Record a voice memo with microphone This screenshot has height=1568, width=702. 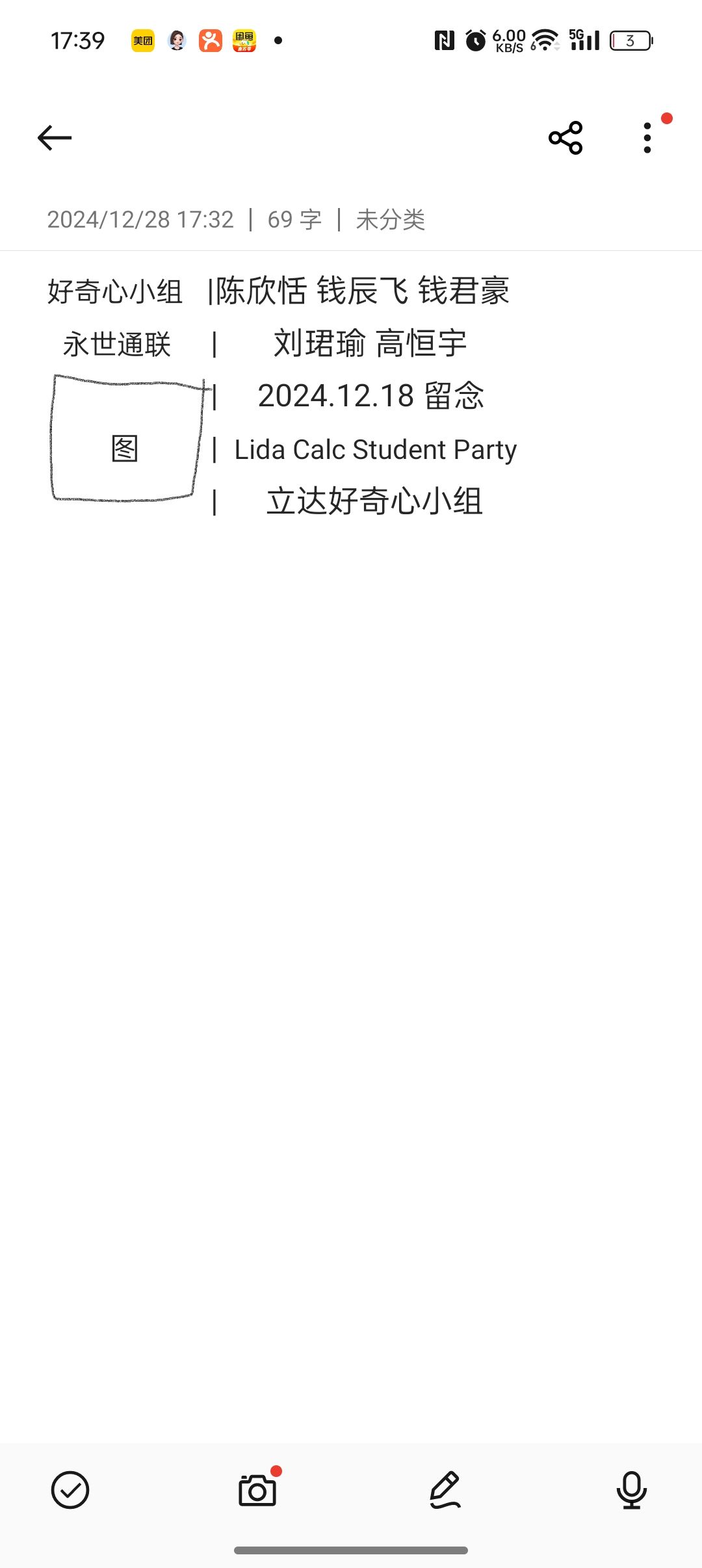pyautogui.click(x=631, y=1490)
